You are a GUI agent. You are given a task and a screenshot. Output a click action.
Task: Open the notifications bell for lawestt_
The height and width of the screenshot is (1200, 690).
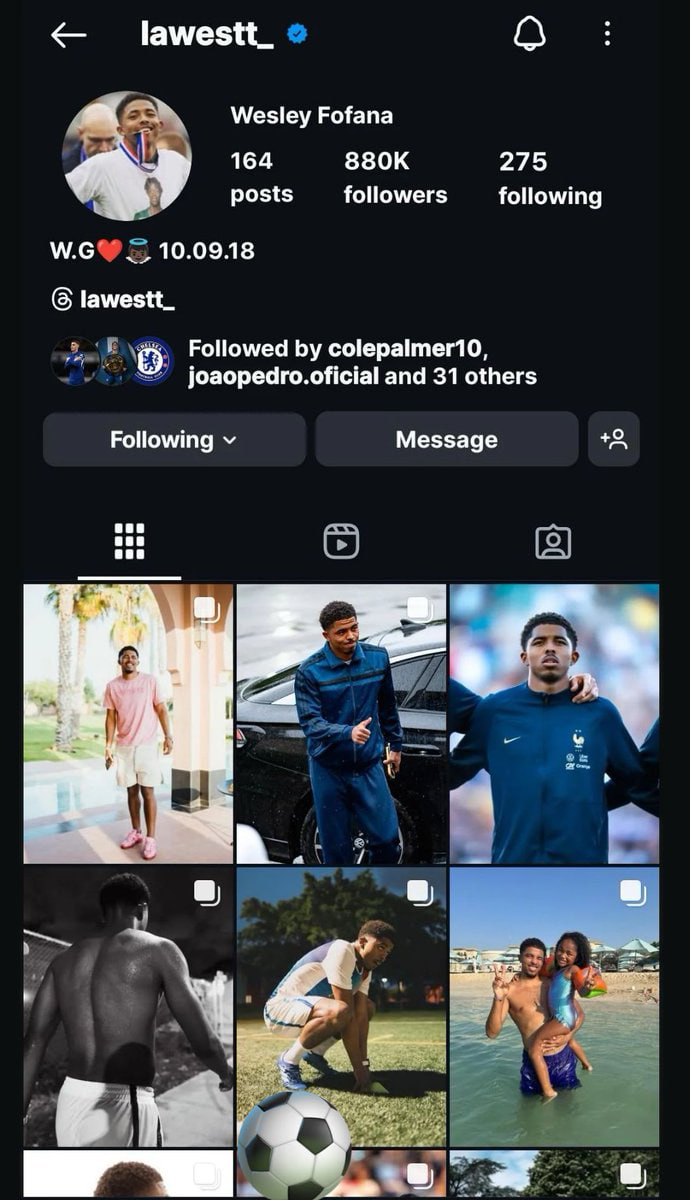[530, 35]
